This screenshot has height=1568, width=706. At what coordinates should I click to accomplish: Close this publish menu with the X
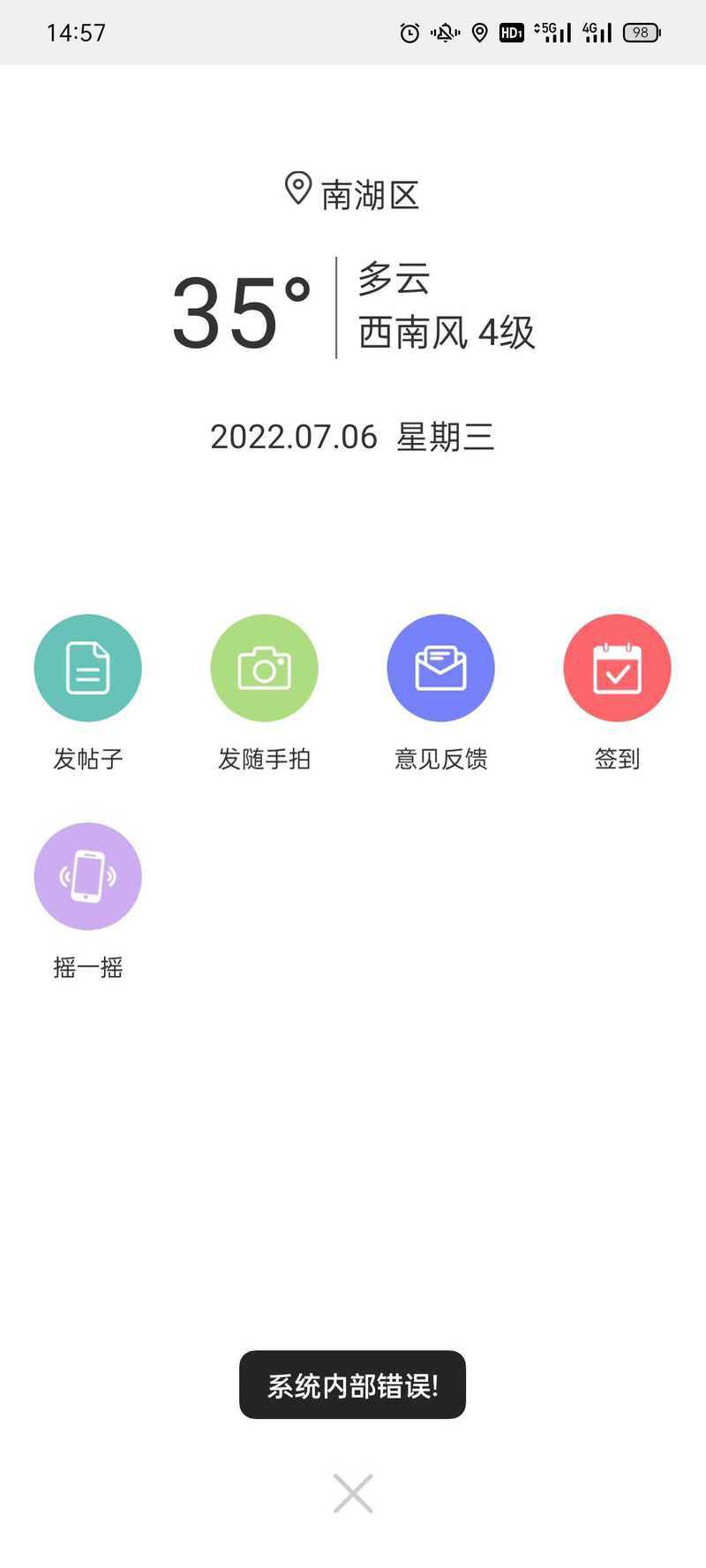[x=353, y=1493]
